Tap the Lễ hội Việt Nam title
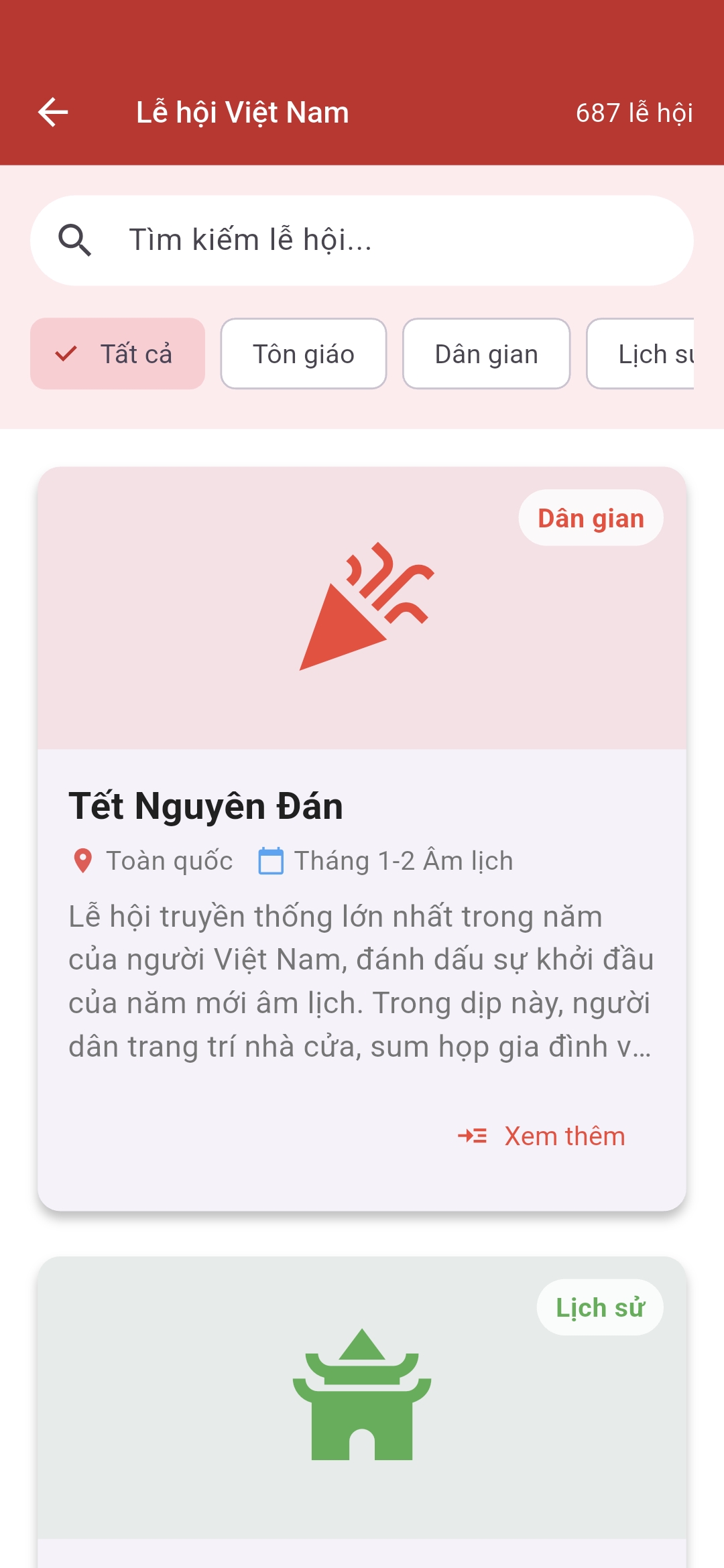 point(242,111)
